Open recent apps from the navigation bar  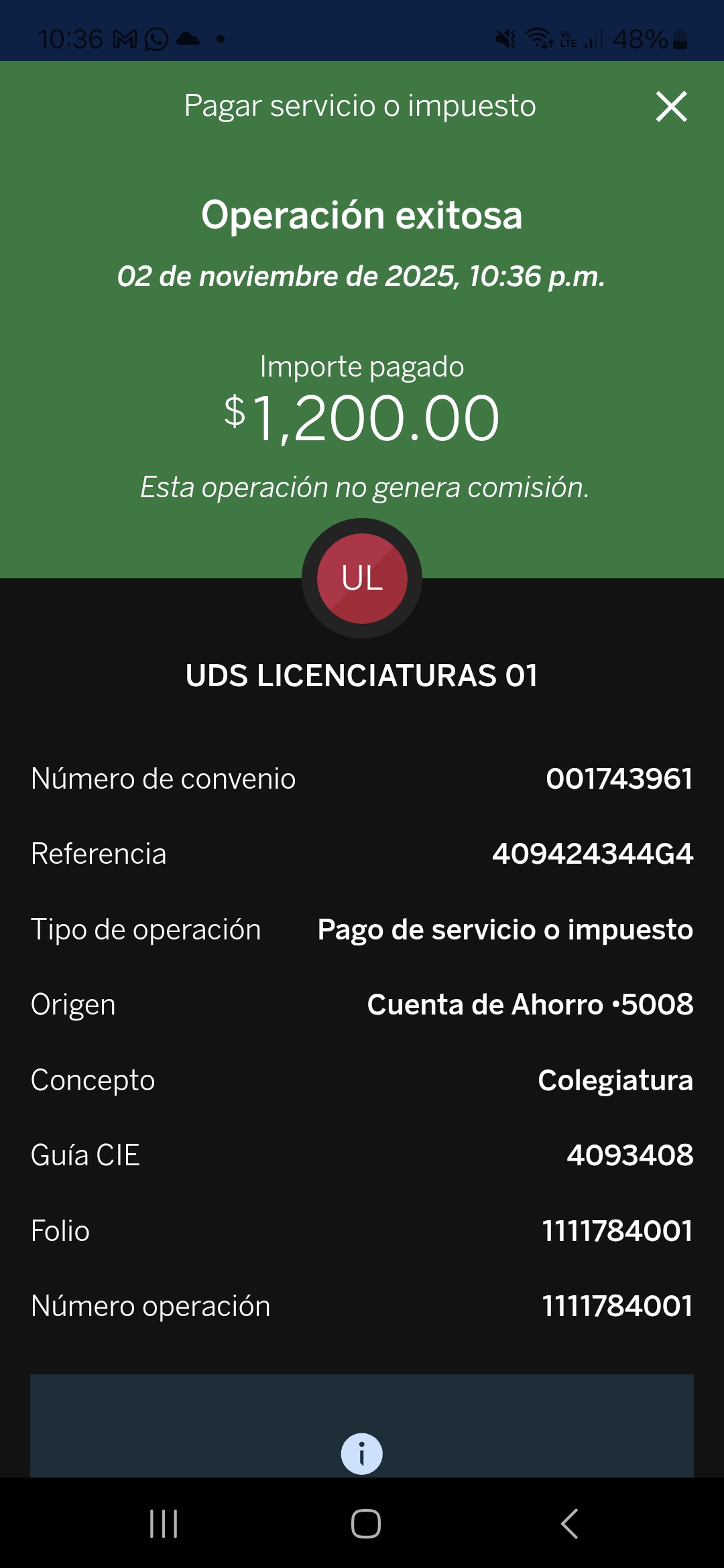tap(164, 1524)
